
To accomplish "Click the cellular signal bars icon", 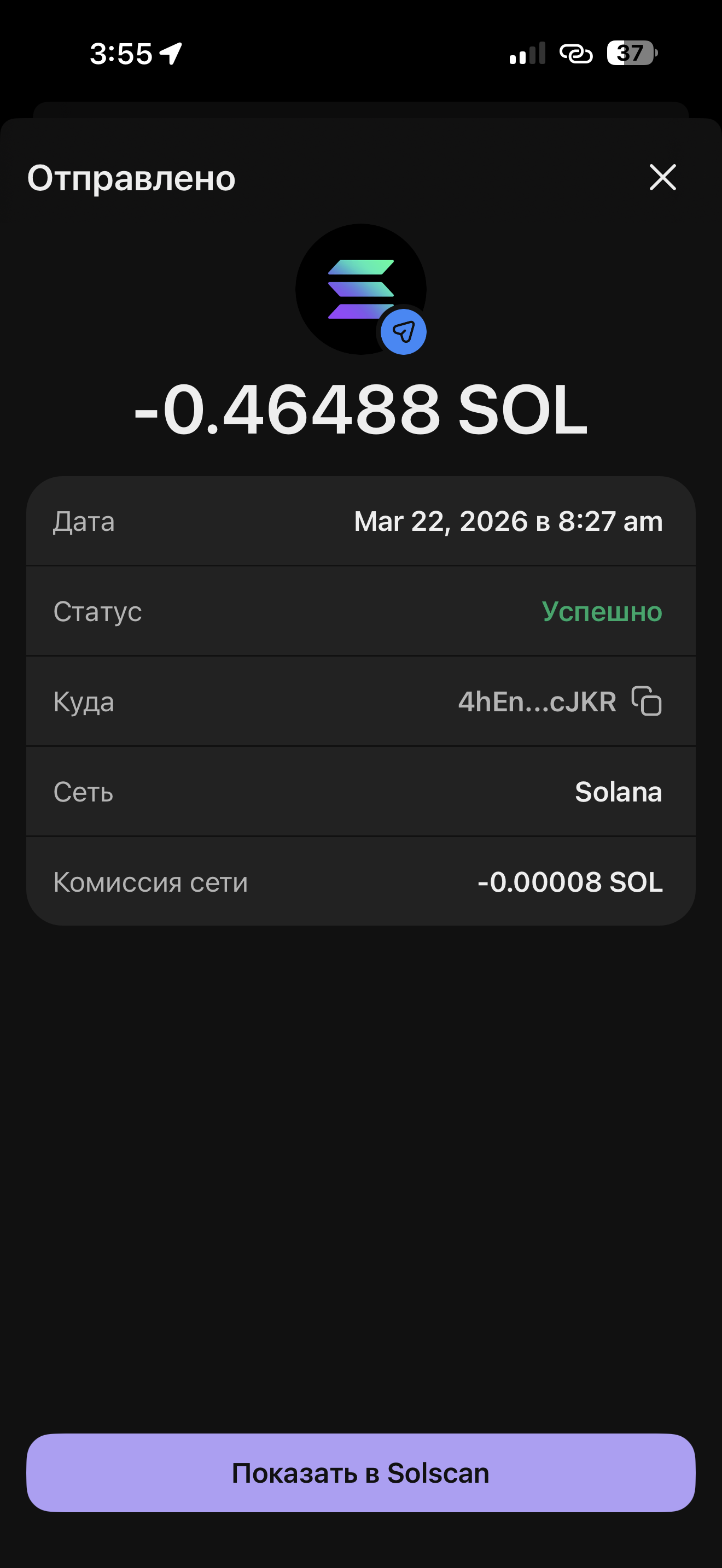I will pyautogui.click(x=527, y=54).
